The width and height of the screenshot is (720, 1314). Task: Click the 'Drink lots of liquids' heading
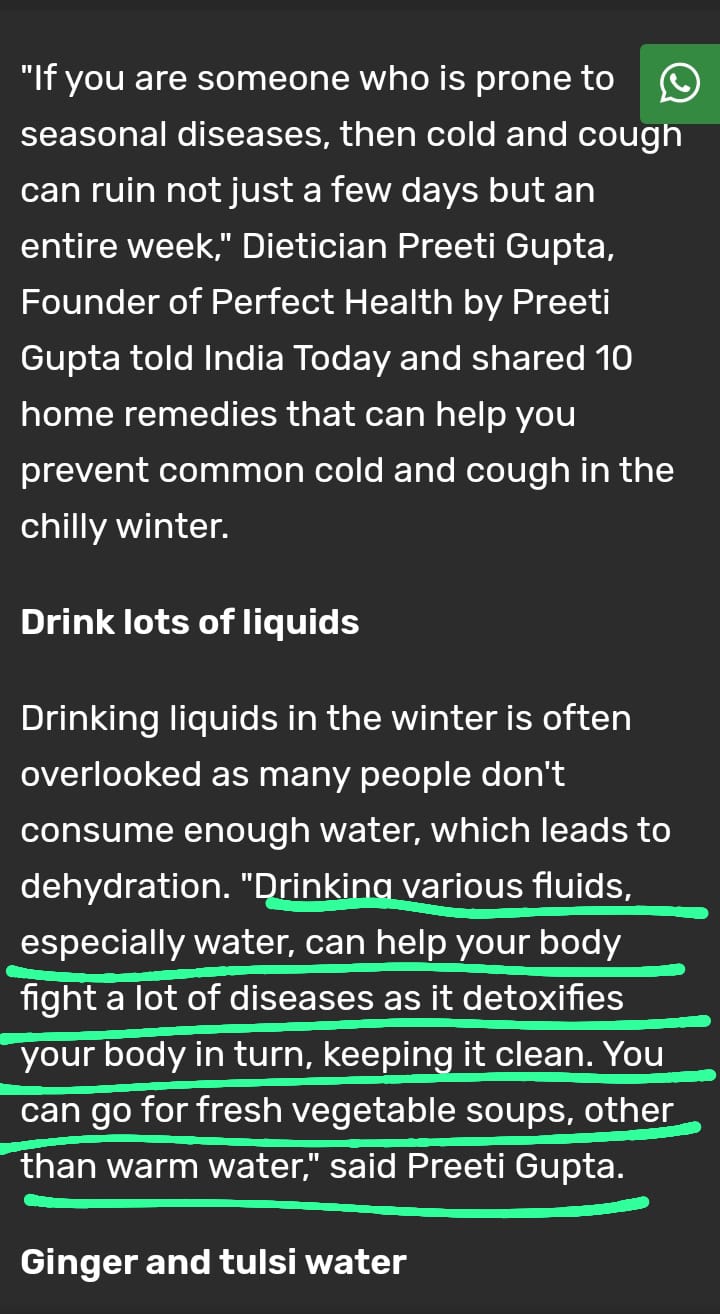click(189, 621)
